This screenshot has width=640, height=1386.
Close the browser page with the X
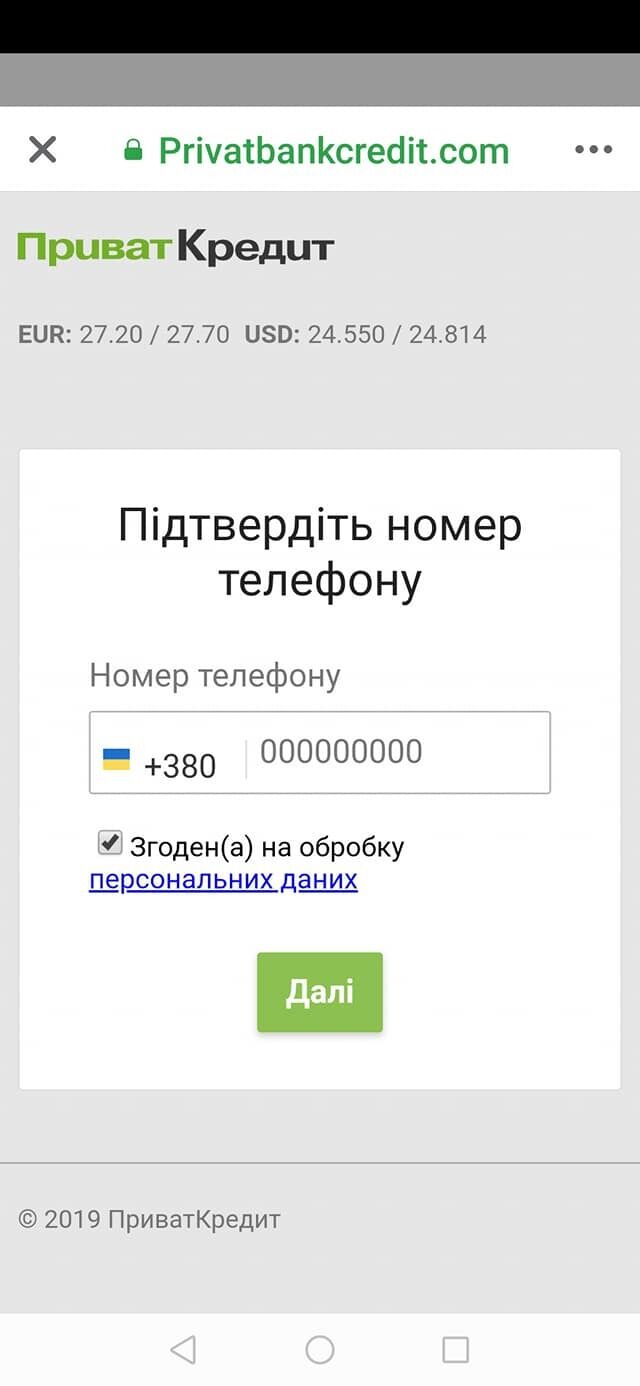[x=42, y=150]
